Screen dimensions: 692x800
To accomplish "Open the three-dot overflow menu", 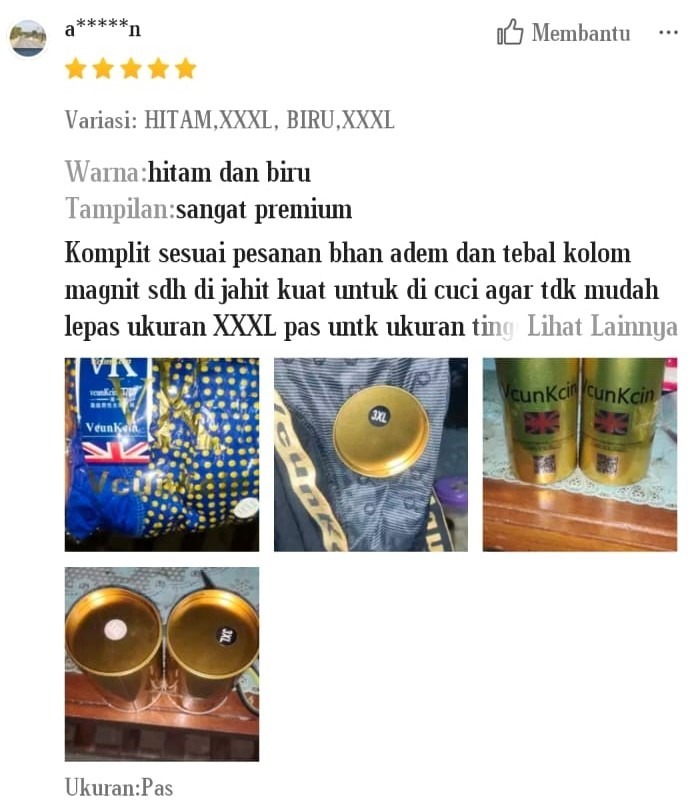I will point(668,33).
